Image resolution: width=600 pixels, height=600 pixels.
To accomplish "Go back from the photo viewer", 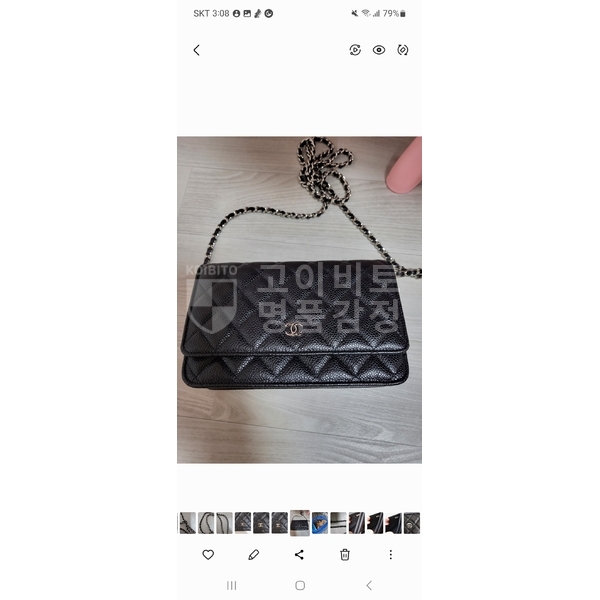I will click(x=196, y=50).
